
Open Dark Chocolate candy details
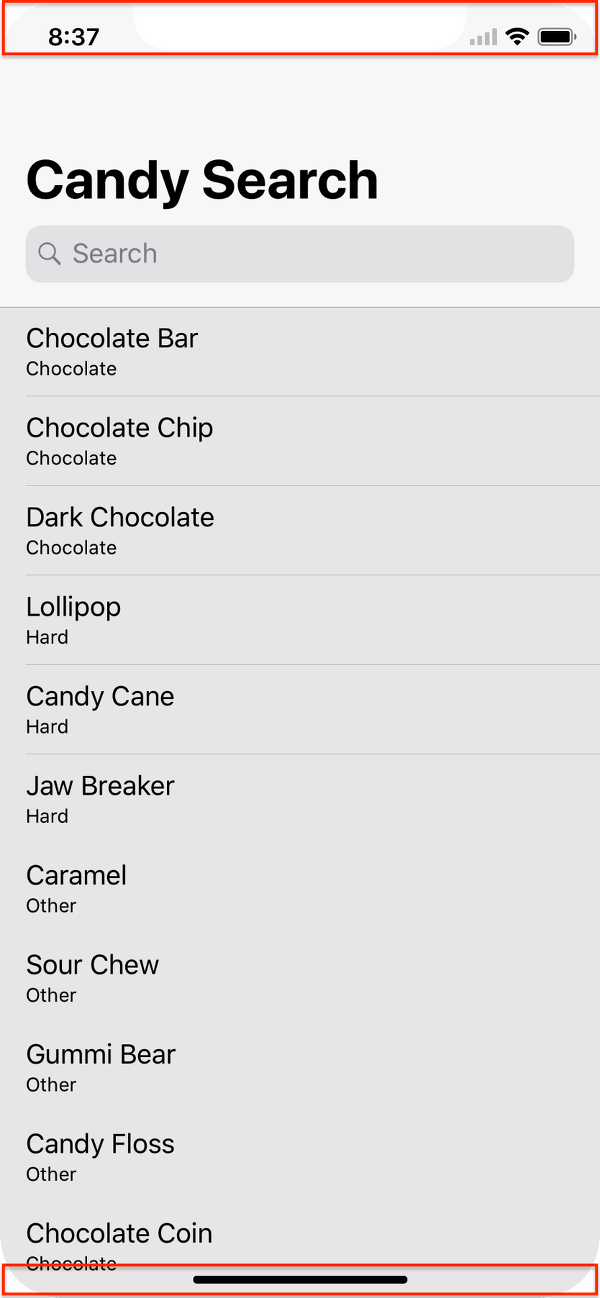pyautogui.click(x=300, y=530)
